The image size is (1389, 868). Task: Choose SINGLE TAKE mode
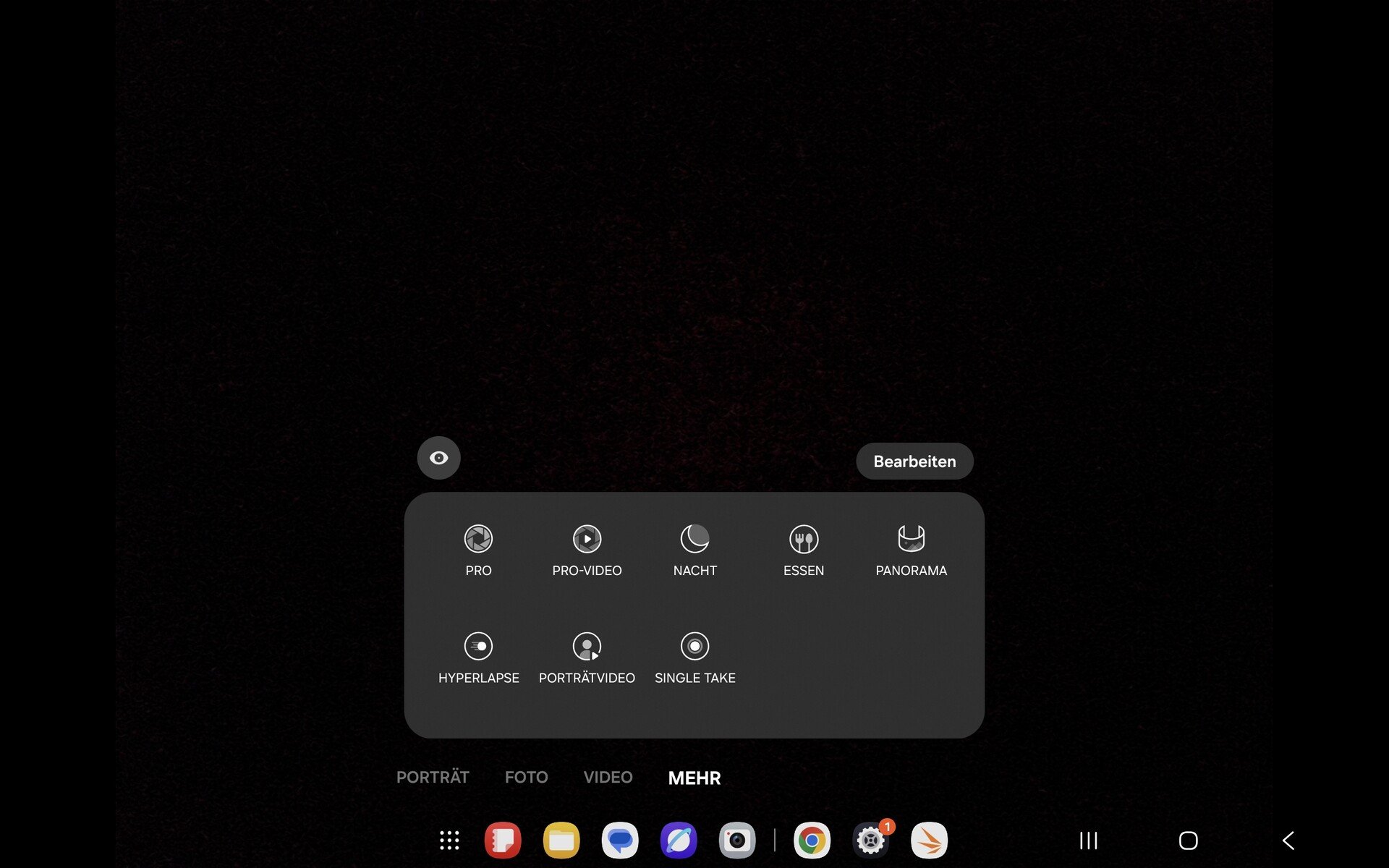694,658
